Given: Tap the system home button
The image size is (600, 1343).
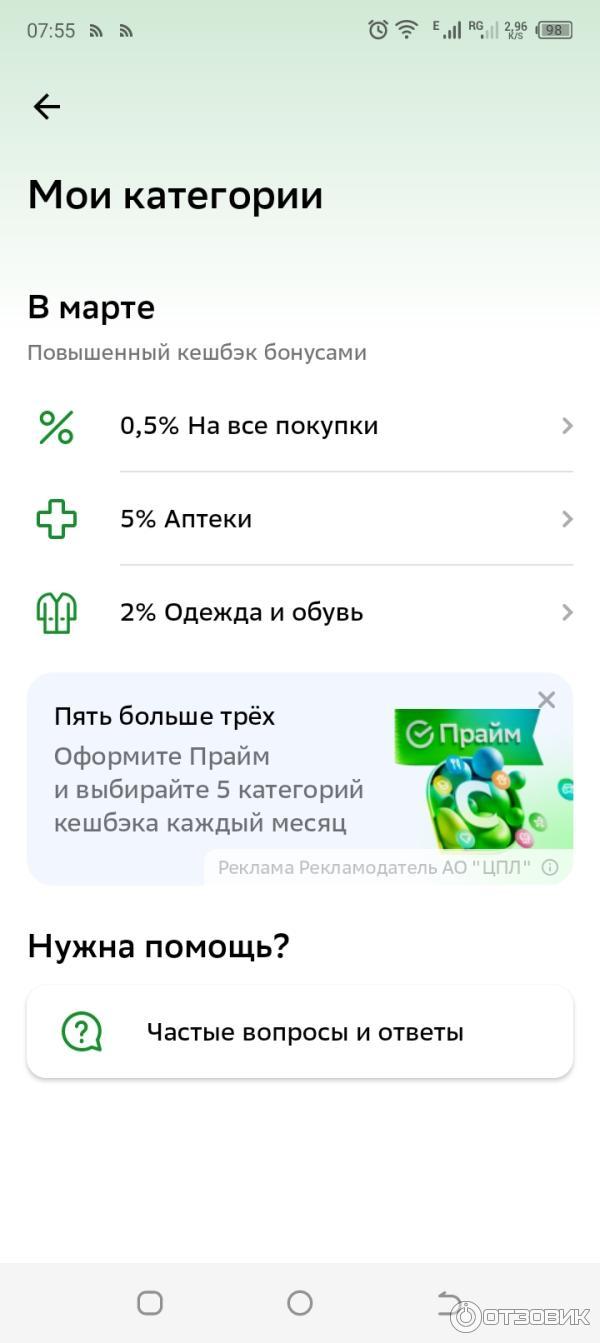Looking at the screenshot, I should tap(300, 1302).
